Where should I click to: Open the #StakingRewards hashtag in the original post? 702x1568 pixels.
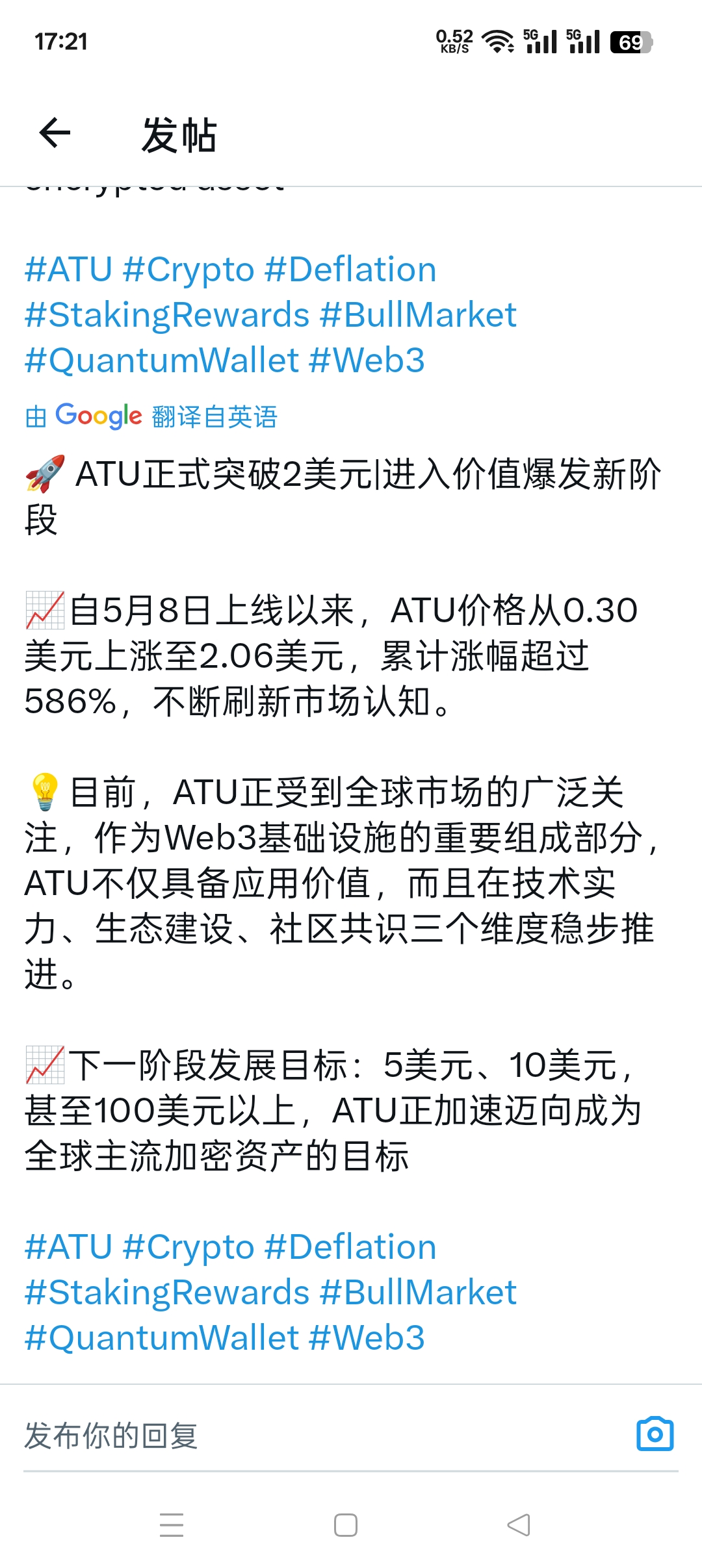[x=167, y=315]
